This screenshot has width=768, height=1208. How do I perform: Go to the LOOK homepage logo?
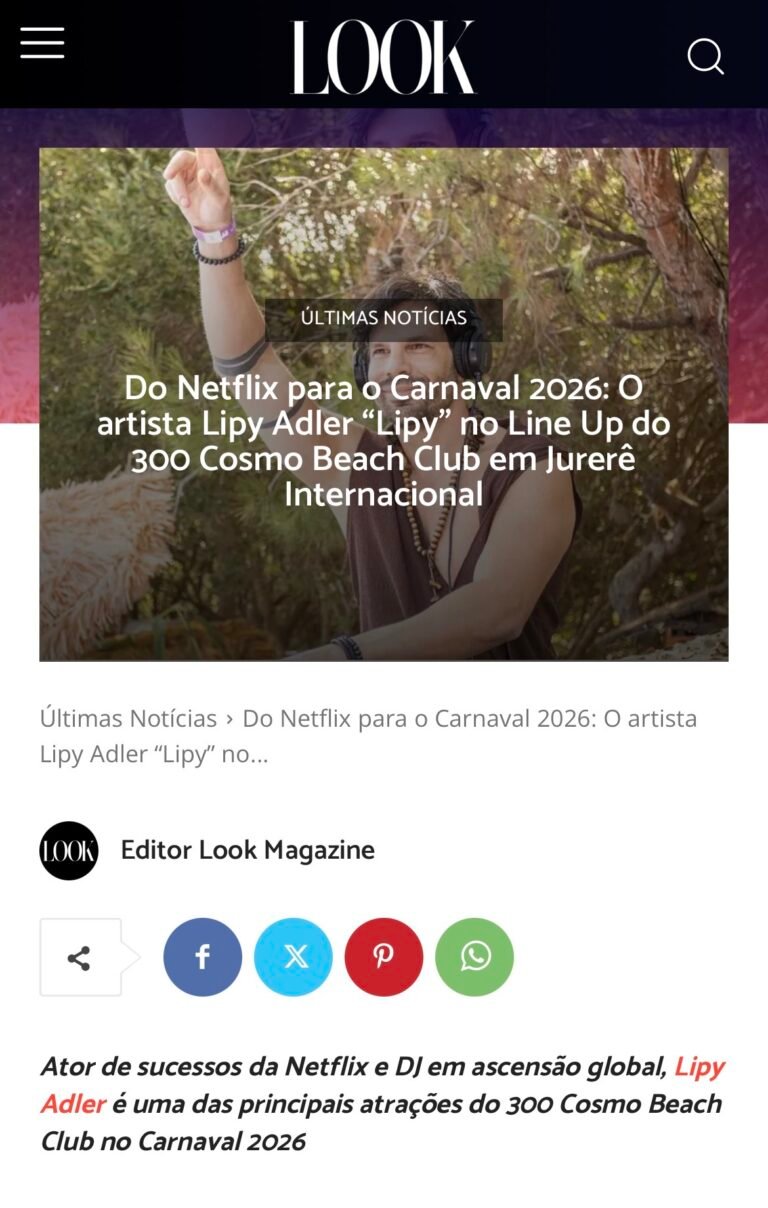coord(383,57)
